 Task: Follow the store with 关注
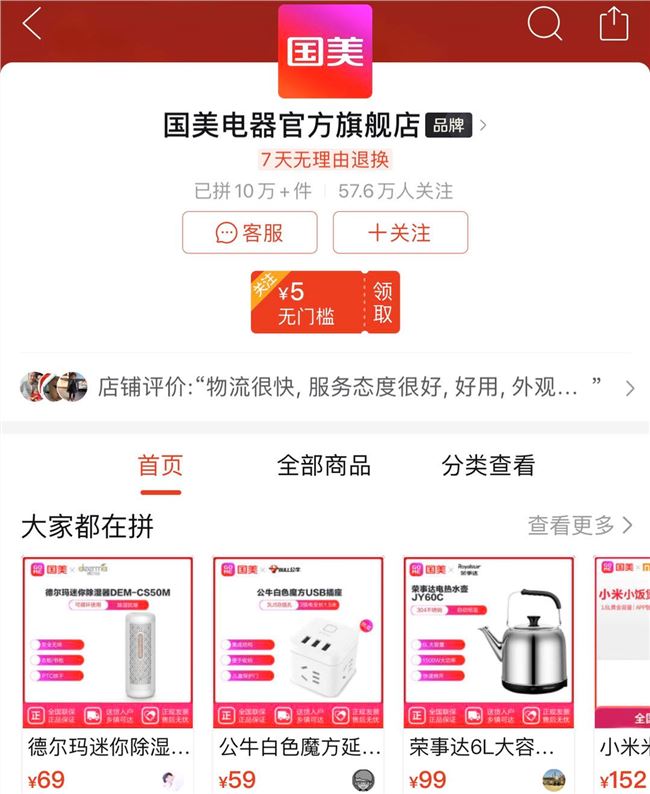click(400, 232)
